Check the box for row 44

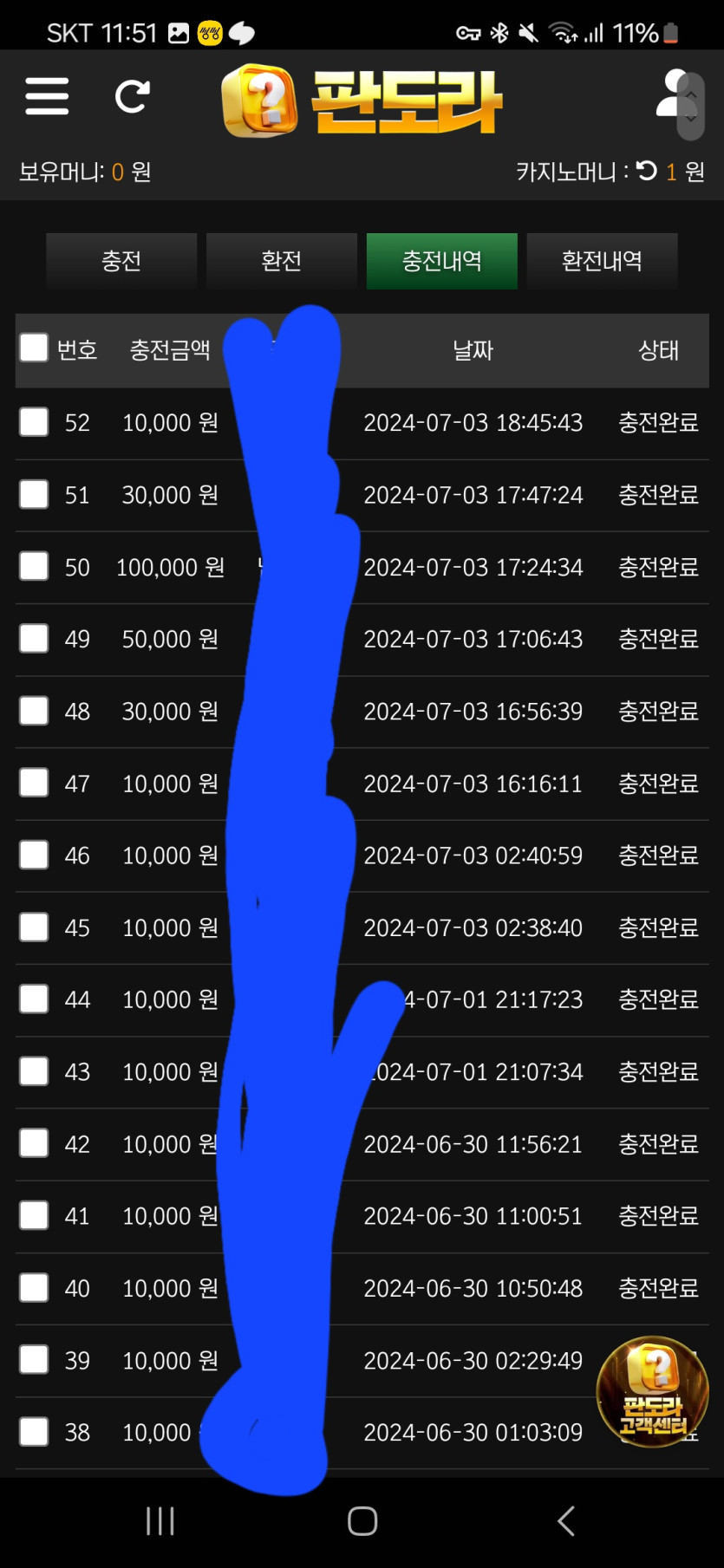pos(34,999)
